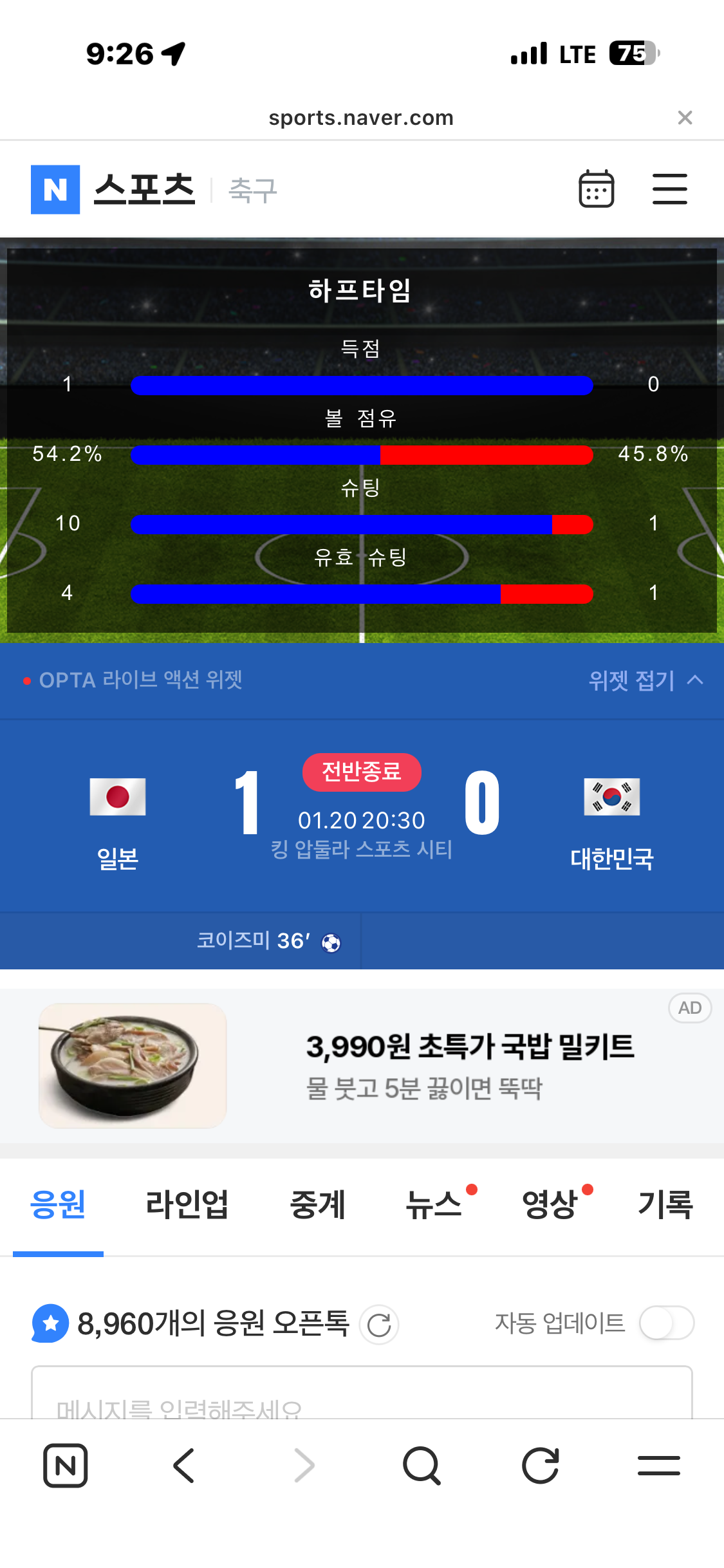This screenshot has width=724, height=1568.
Task: Tap the cheer message input field
Action: click(362, 1397)
